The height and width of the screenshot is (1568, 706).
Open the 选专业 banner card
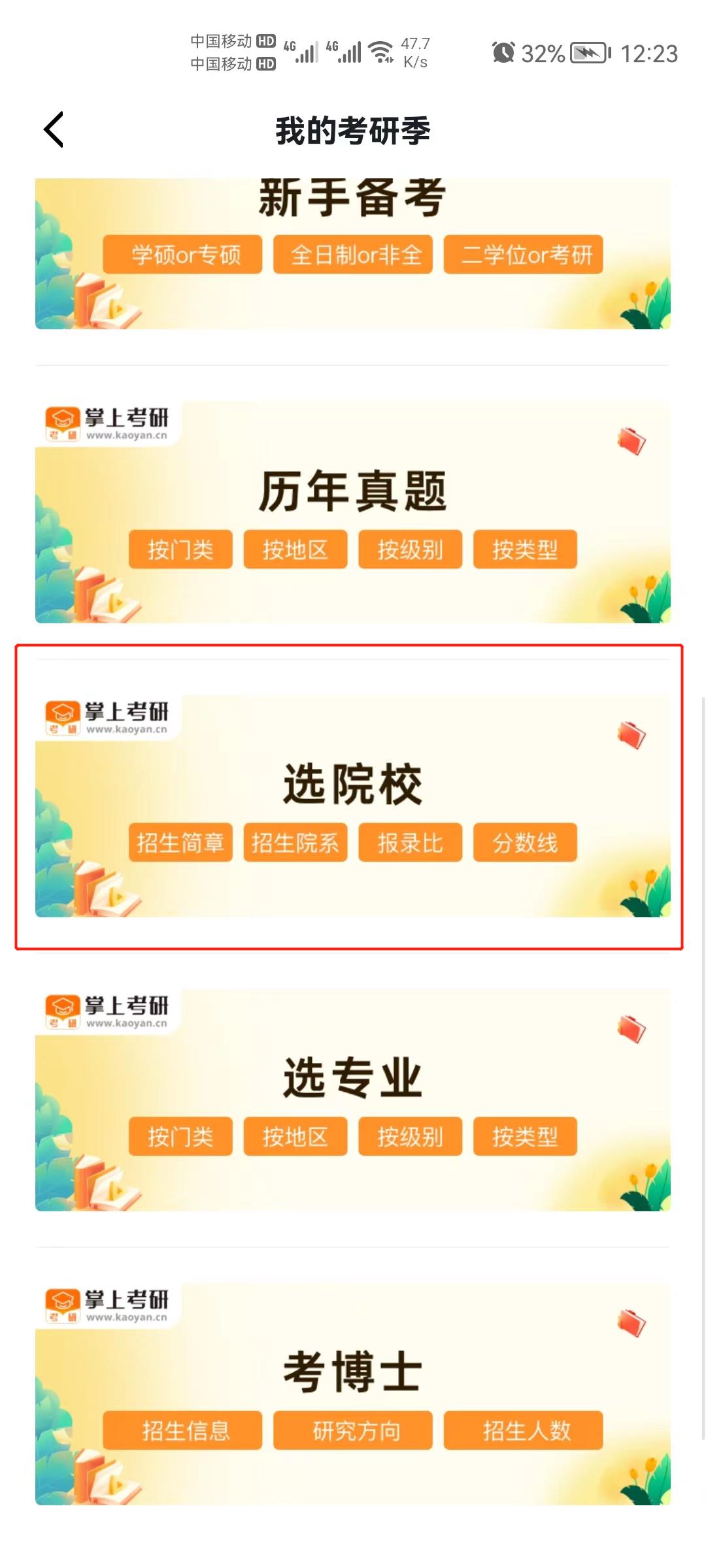coord(353,1078)
